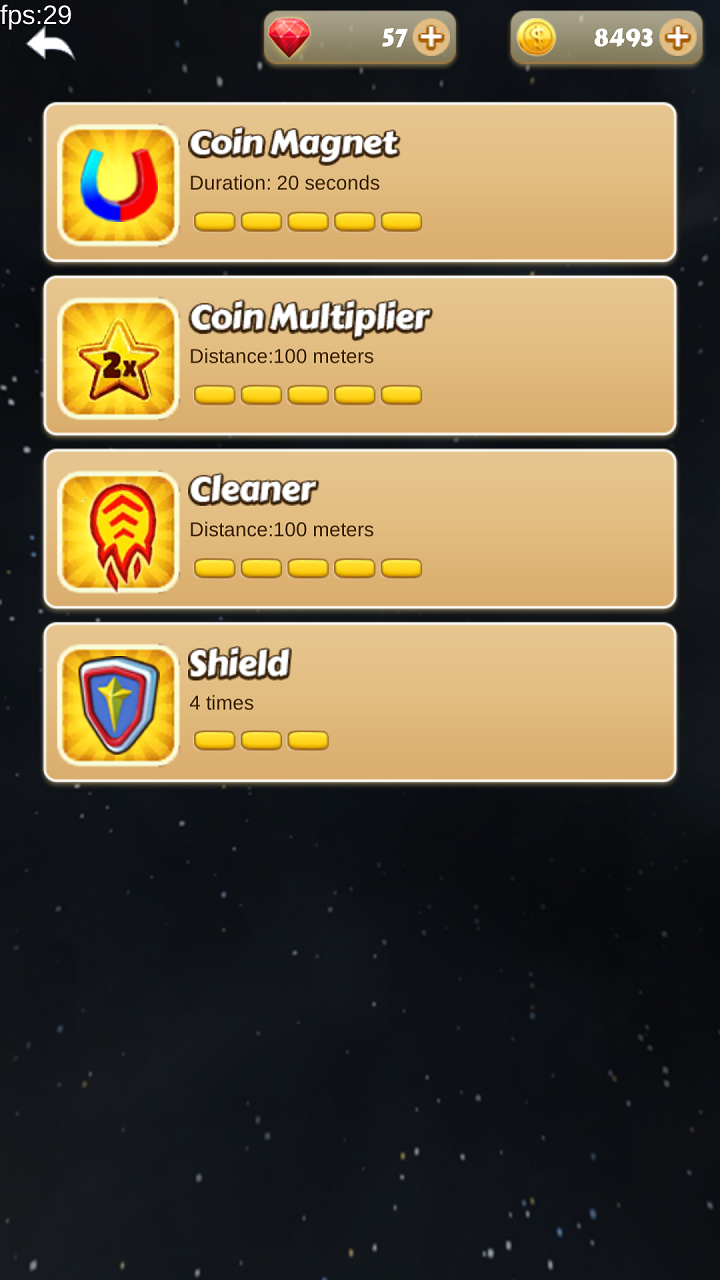Select the Distance:100 meters text under Cleaner
The image size is (720, 1280).
pos(282,530)
